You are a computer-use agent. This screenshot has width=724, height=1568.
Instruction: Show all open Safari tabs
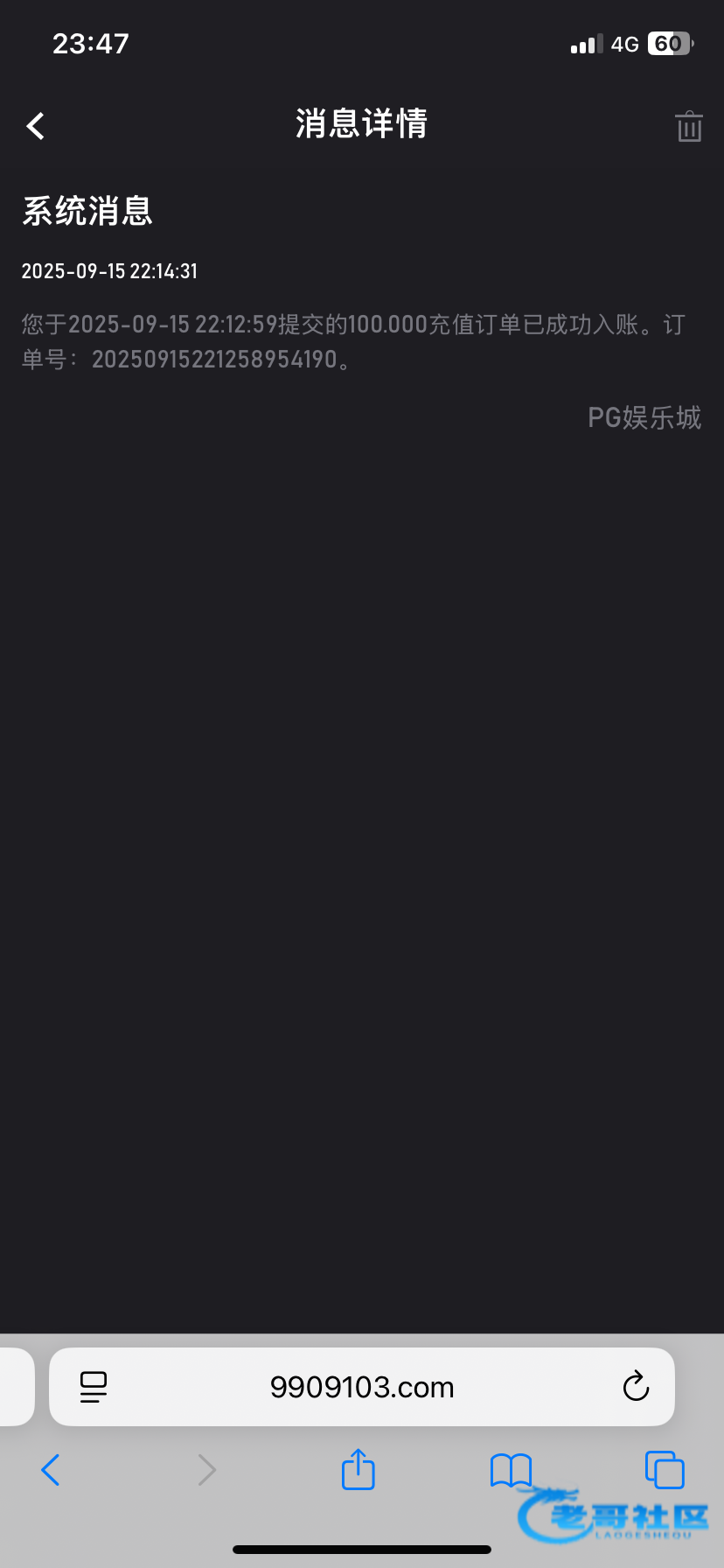[x=664, y=1470]
